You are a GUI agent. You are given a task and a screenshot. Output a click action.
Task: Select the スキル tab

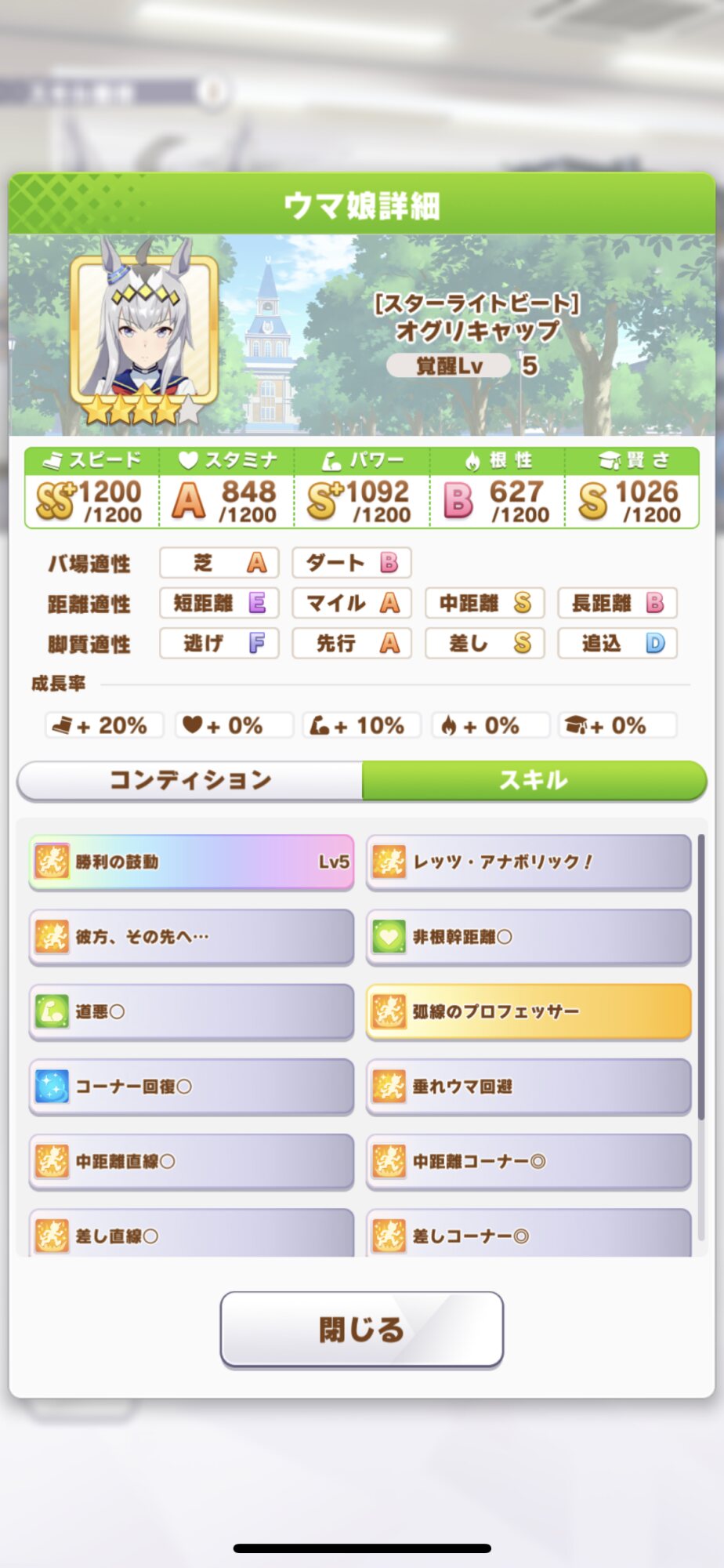tap(534, 780)
